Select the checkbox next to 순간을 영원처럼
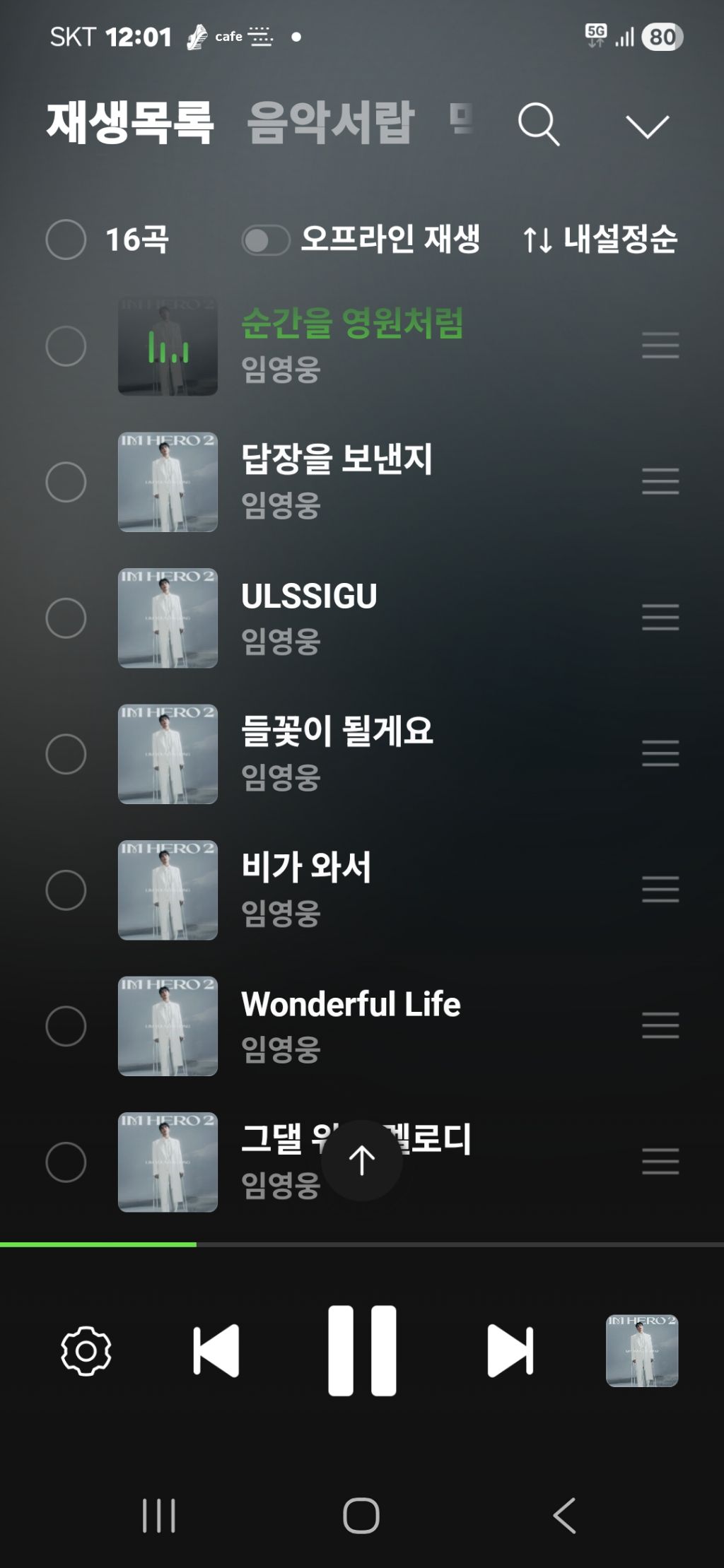724x1568 pixels. [66, 346]
